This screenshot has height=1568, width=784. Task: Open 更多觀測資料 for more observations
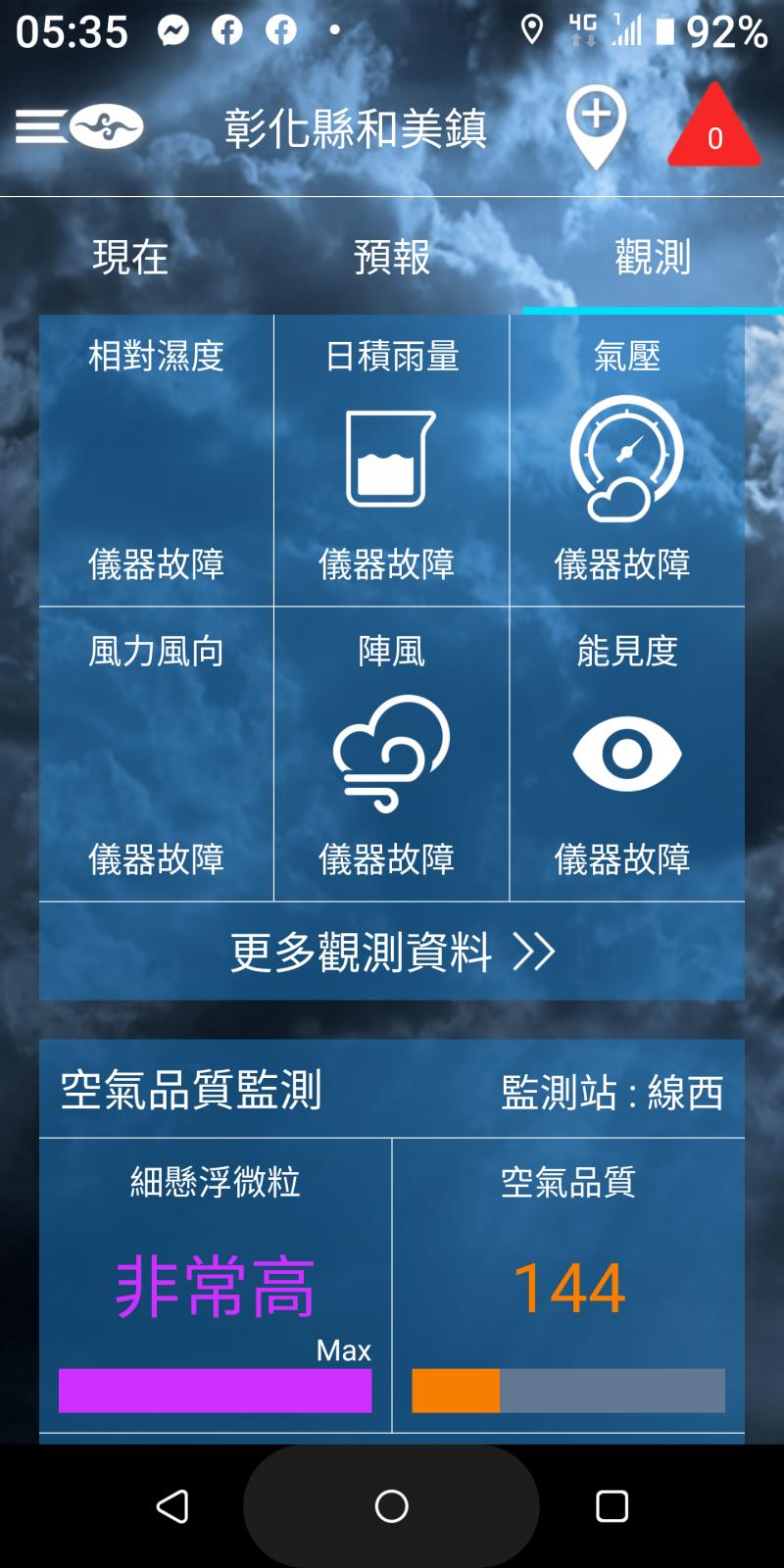coord(392,951)
